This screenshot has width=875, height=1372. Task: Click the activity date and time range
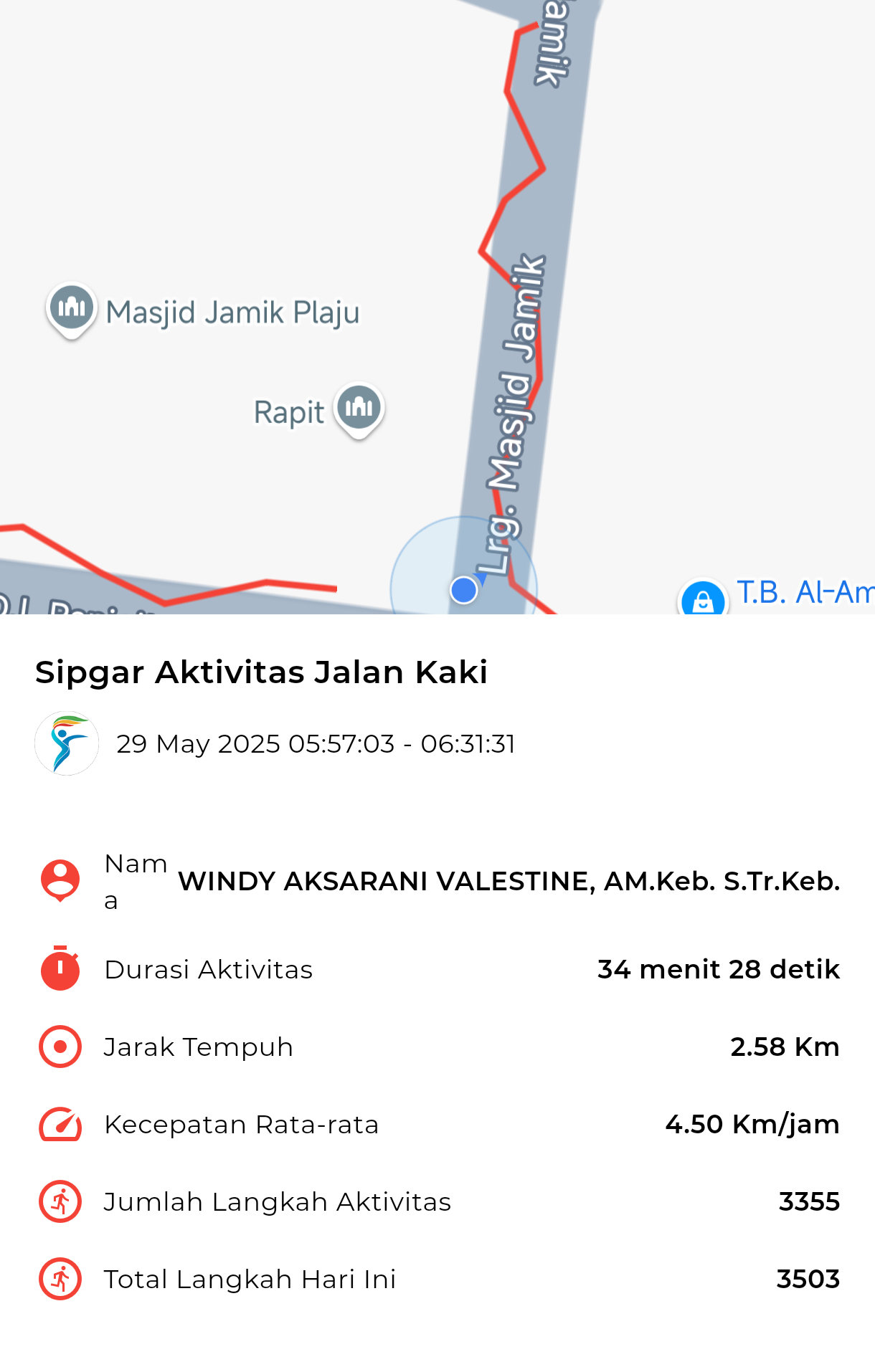[x=318, y=744]
